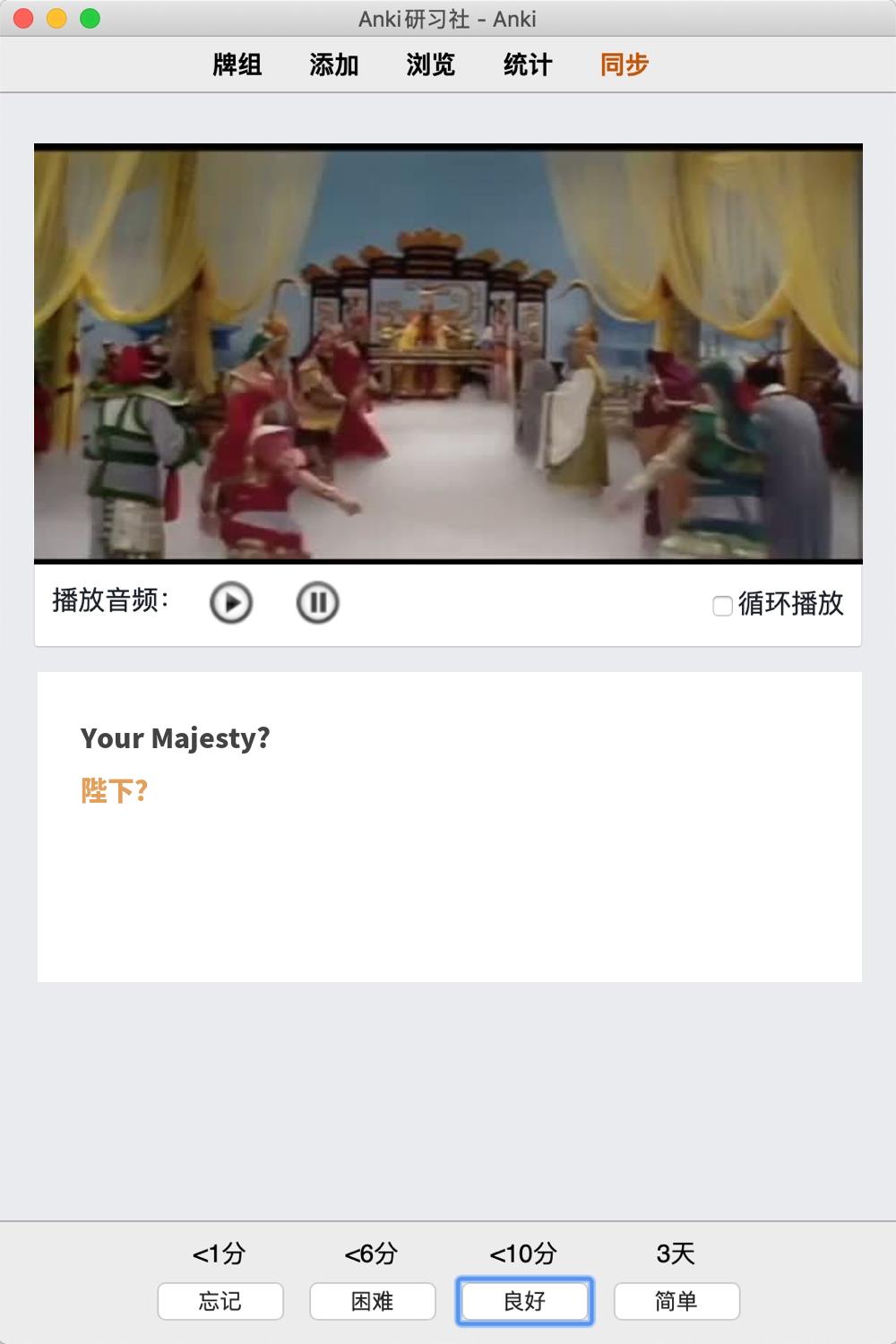Rate the card 忘记 (again)
Viewport: 896px width, 1344px height.
(x=220, y=1301)
